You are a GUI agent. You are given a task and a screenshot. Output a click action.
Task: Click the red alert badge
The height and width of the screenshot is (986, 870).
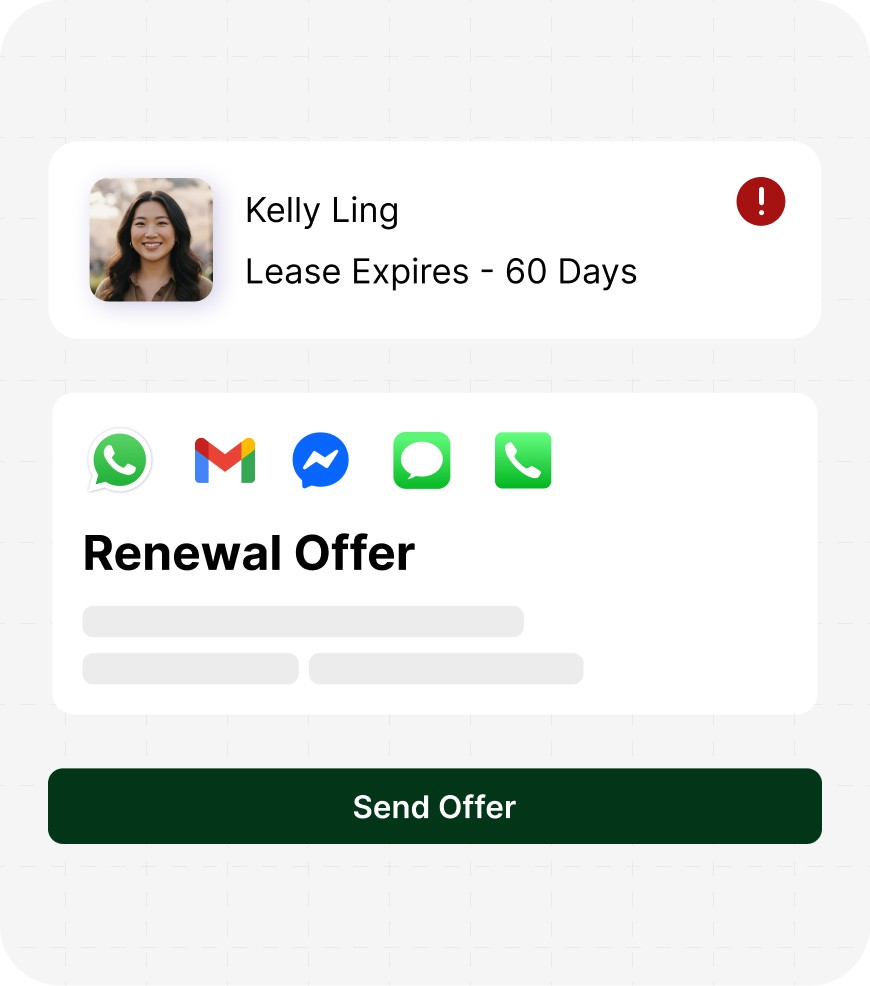(760, 200)
